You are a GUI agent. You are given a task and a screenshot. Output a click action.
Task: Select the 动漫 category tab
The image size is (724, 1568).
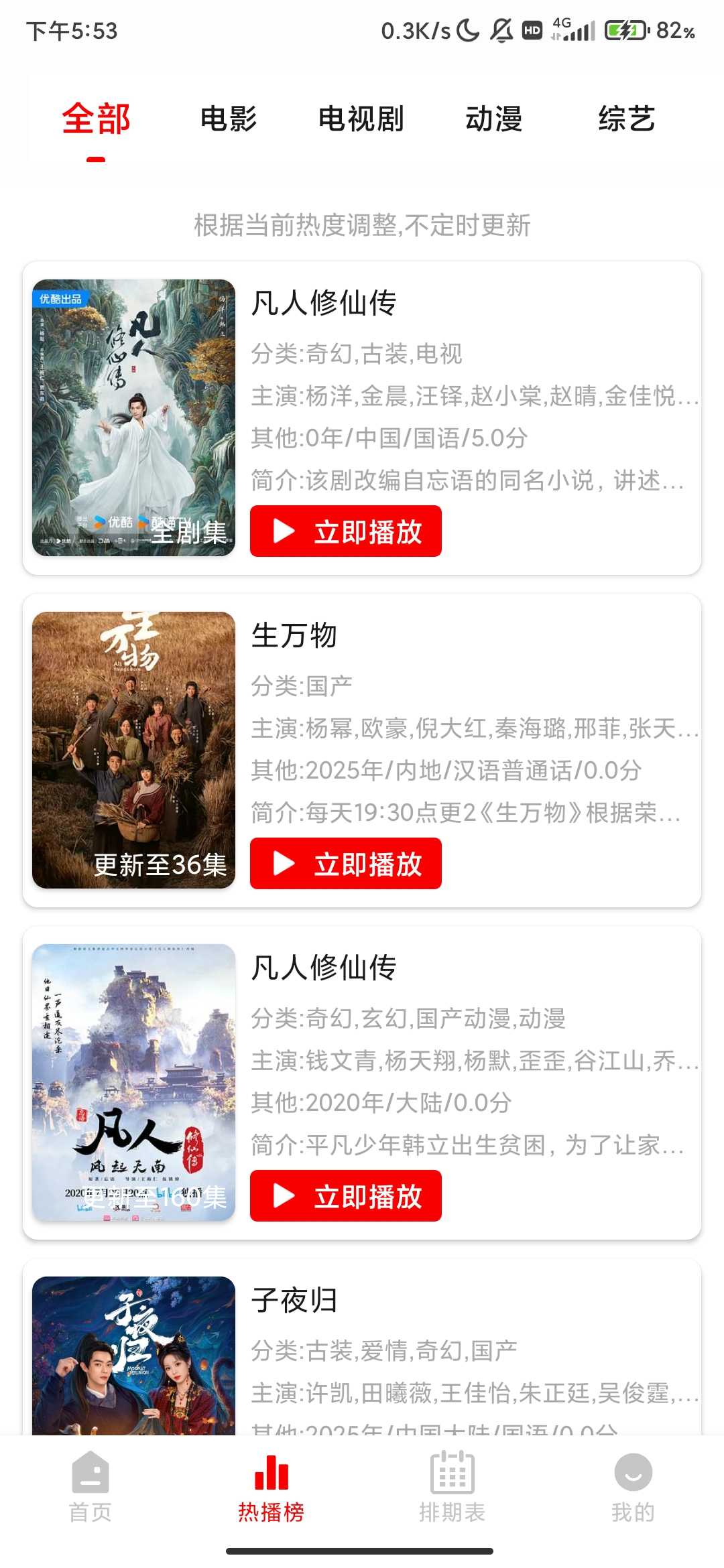click(x=494, y=119)
